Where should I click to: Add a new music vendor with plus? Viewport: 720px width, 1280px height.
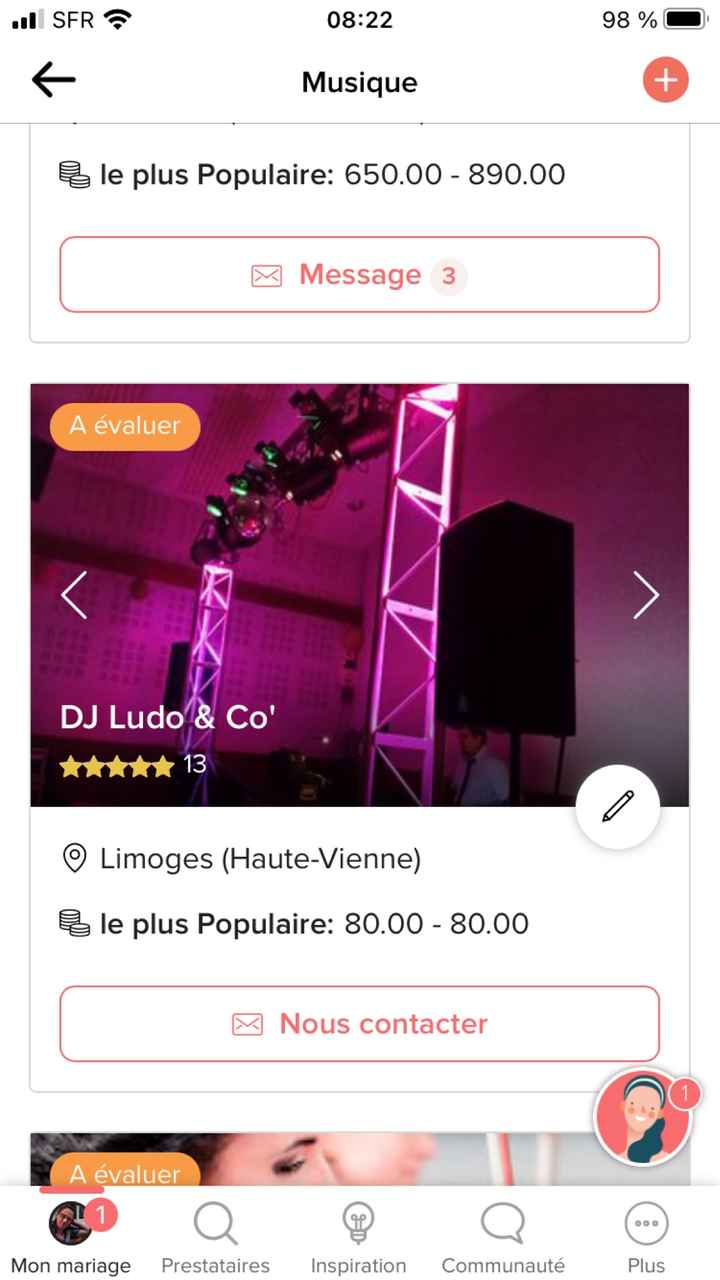pos(665,81)
